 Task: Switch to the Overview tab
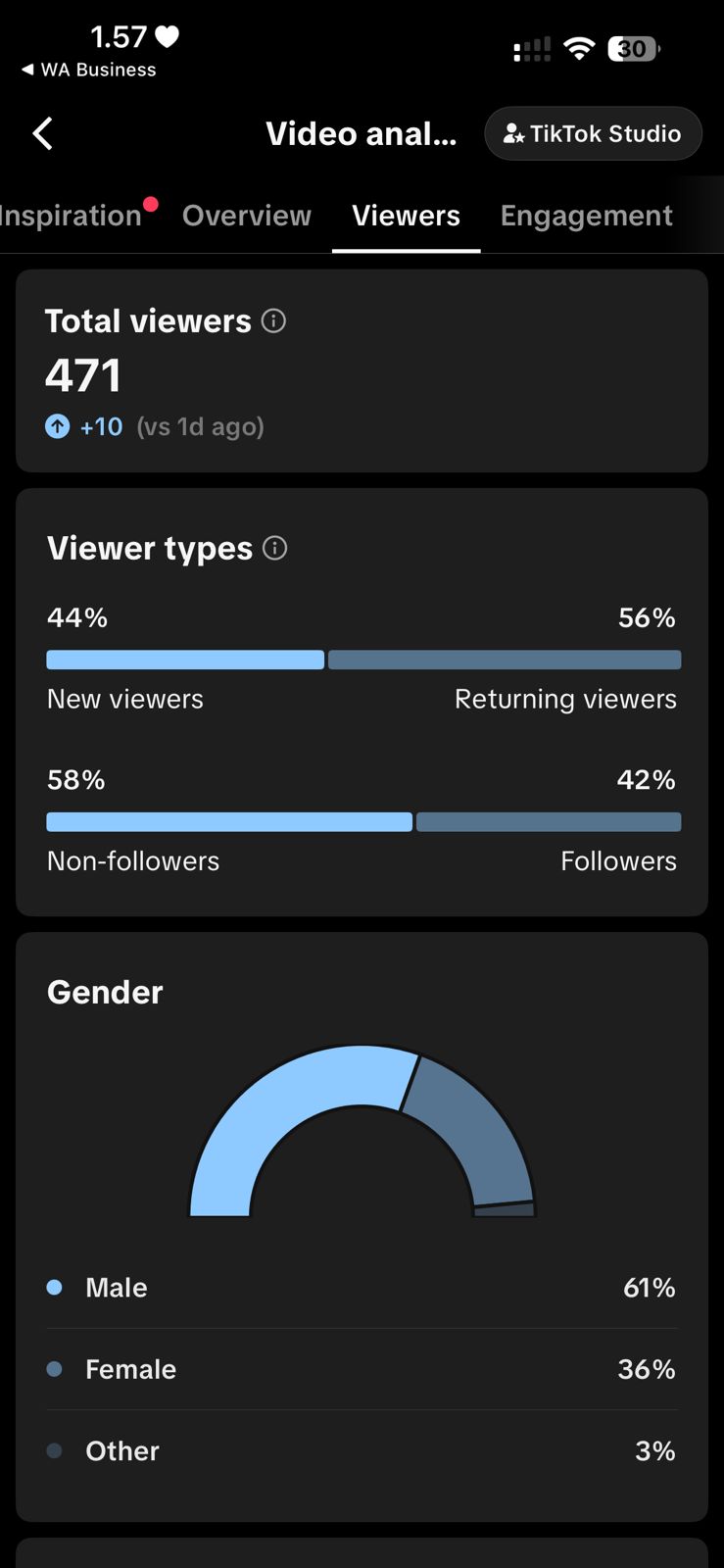pos(247,216)
